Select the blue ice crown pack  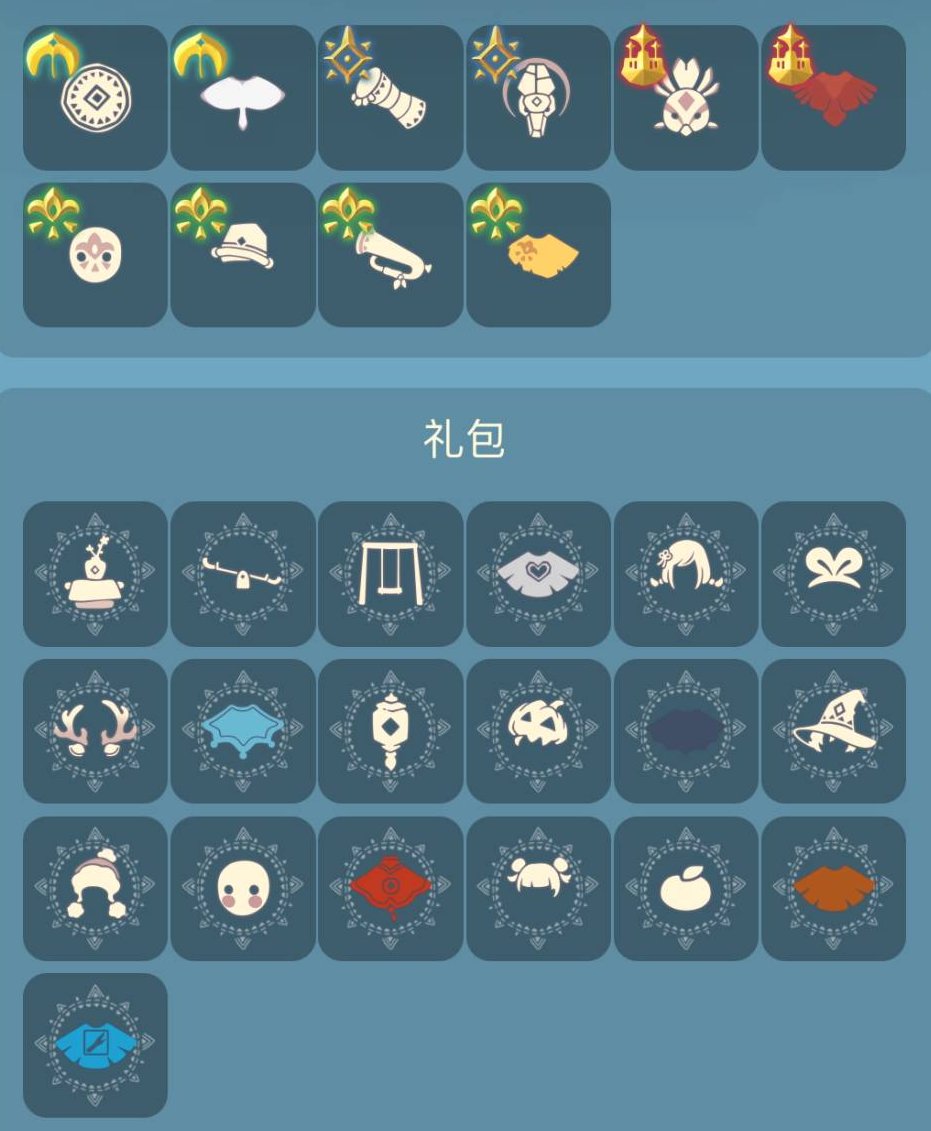click(x=242, y=732)
